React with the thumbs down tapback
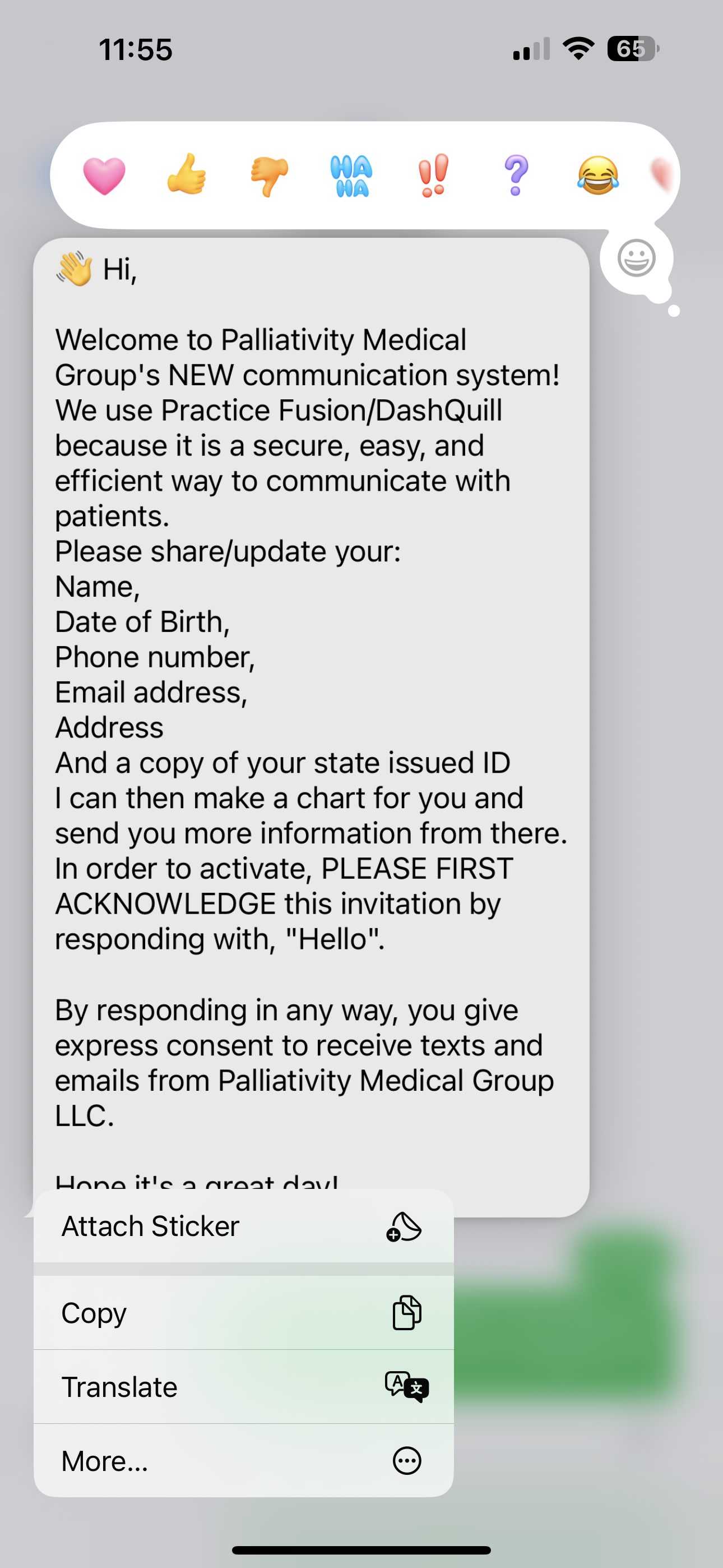The height and width of the screenshot is (1568, 723). coord(270,176)
